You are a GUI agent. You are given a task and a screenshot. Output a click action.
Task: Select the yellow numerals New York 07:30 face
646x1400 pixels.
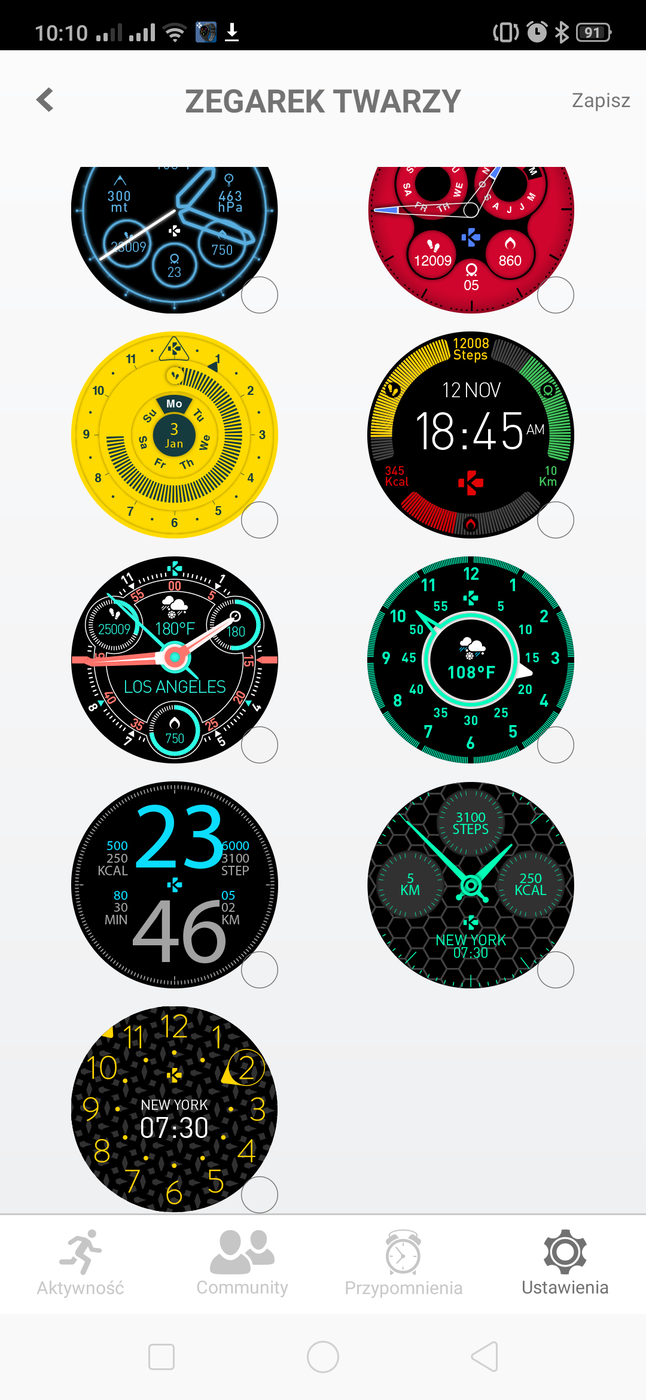[x=174, y=1110]
